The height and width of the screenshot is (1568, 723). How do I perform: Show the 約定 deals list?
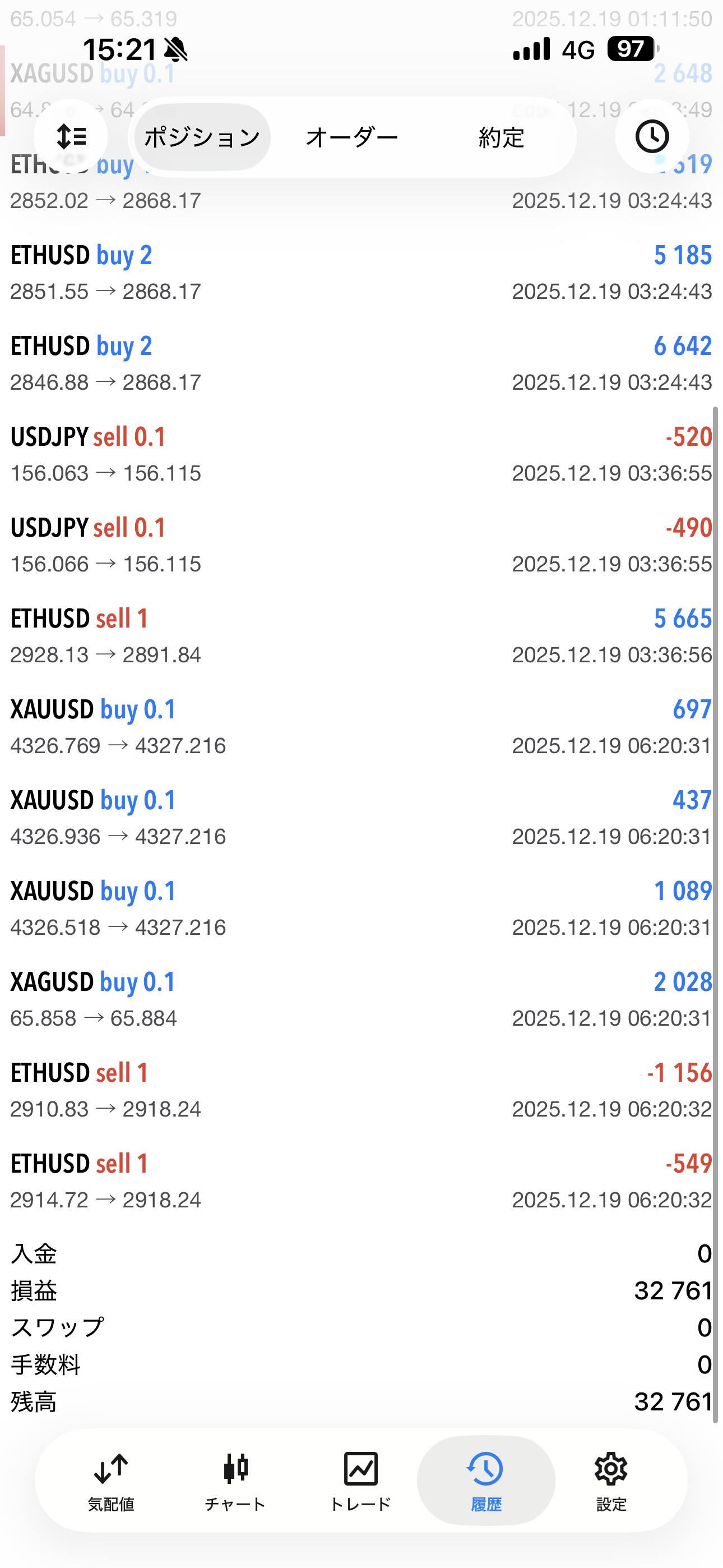point(501,137)
